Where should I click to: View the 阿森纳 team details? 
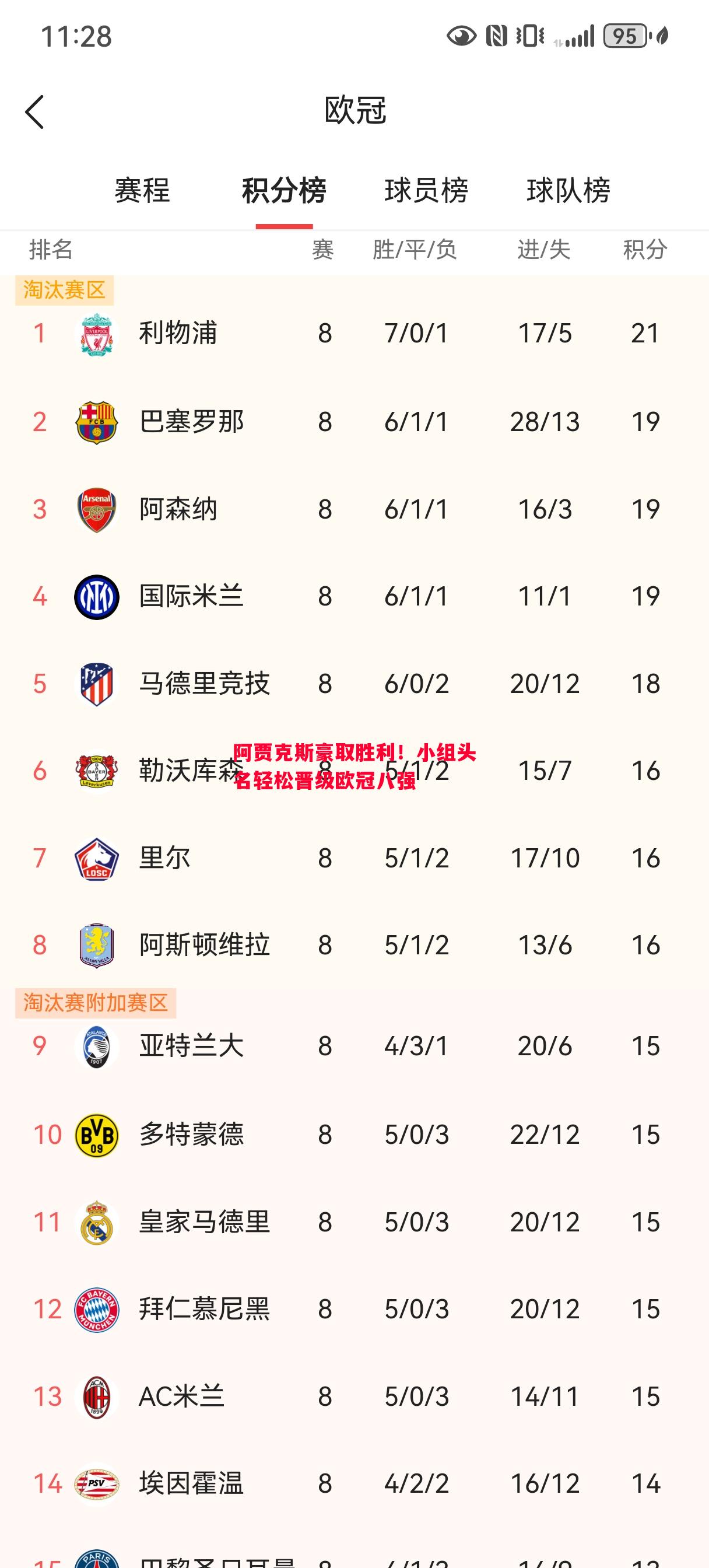[x=178, y=509]
